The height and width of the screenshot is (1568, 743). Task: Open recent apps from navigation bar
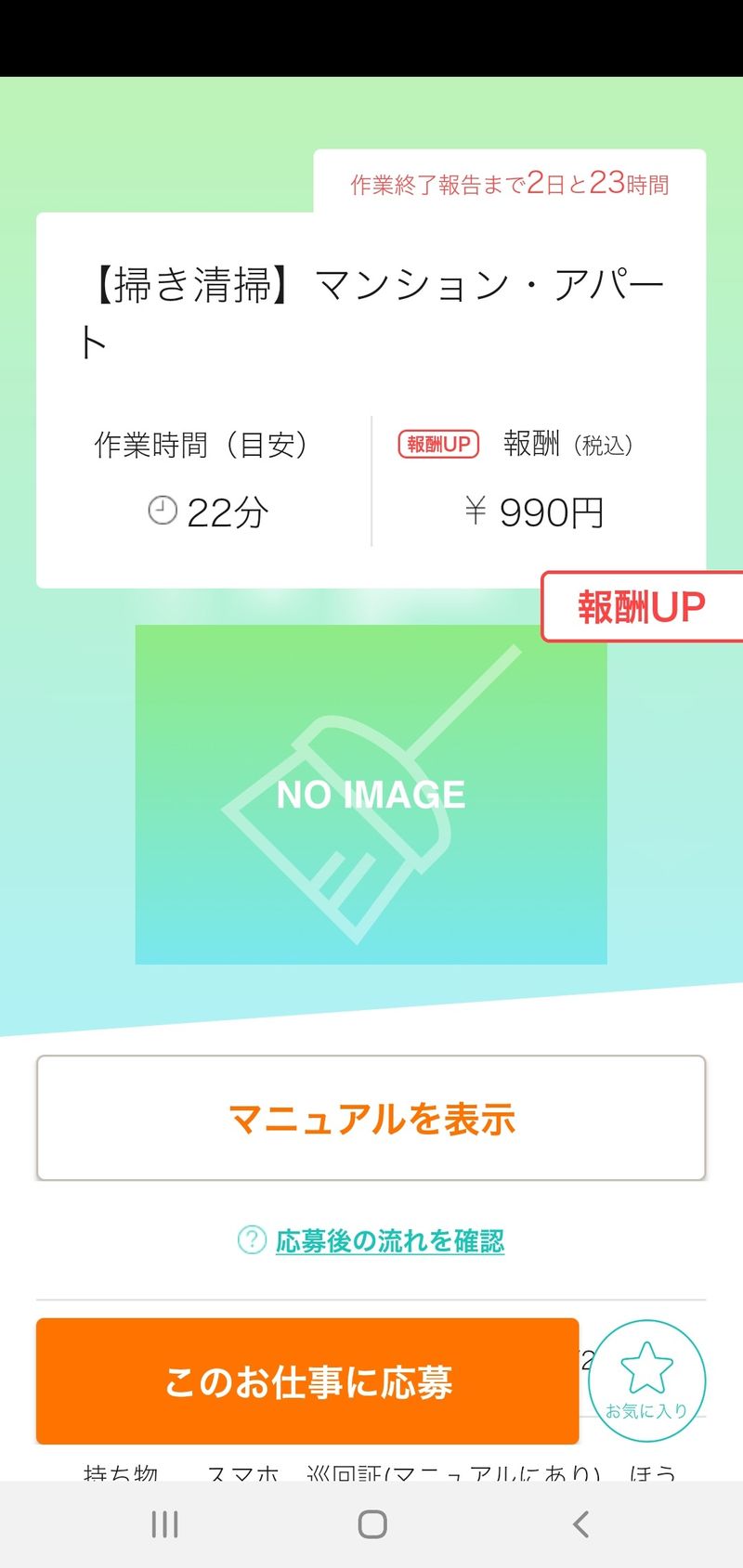tap(164, 1524)
